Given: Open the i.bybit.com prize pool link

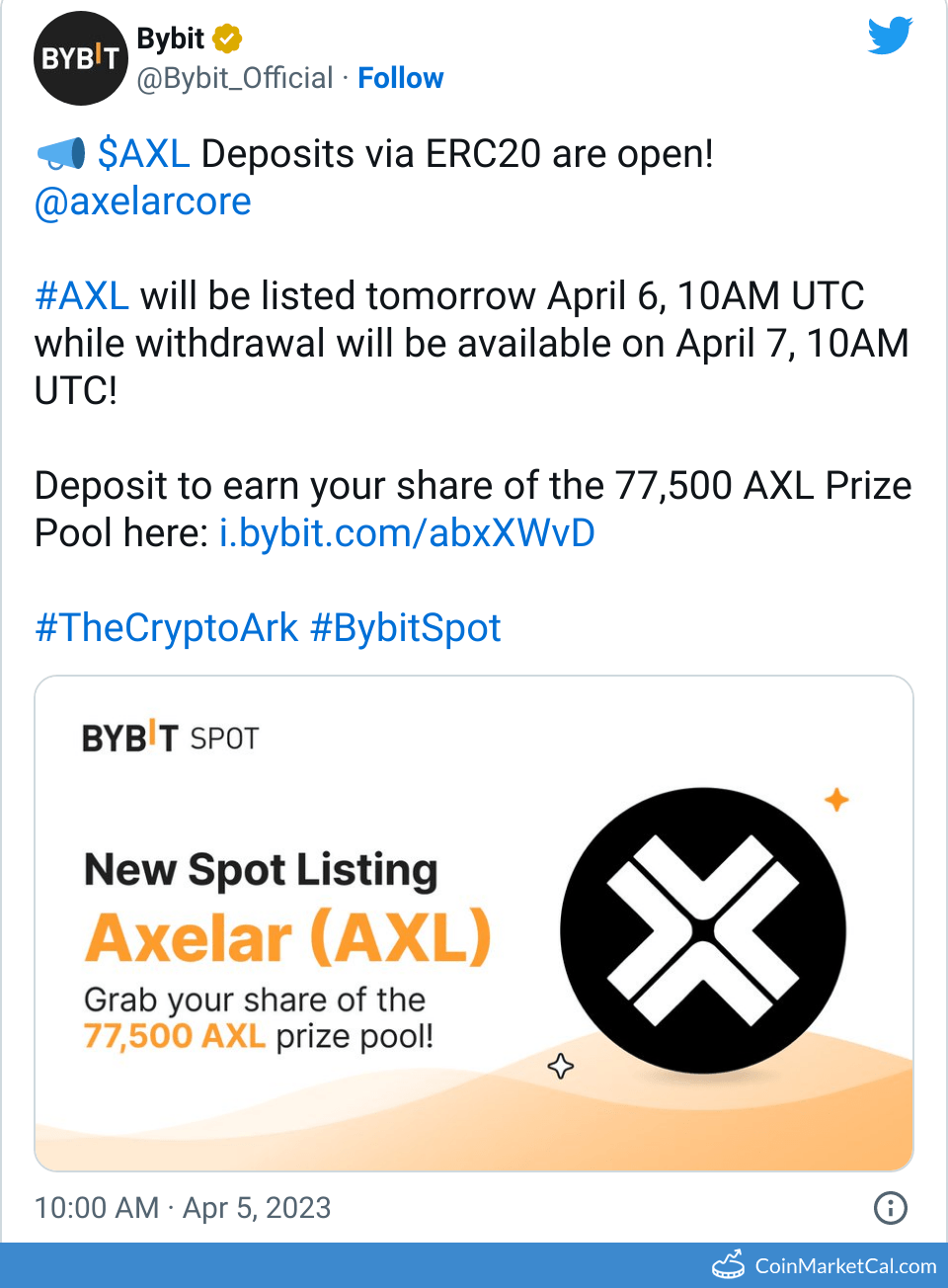Looking at the screenshot, I should [x=406, y=532].
